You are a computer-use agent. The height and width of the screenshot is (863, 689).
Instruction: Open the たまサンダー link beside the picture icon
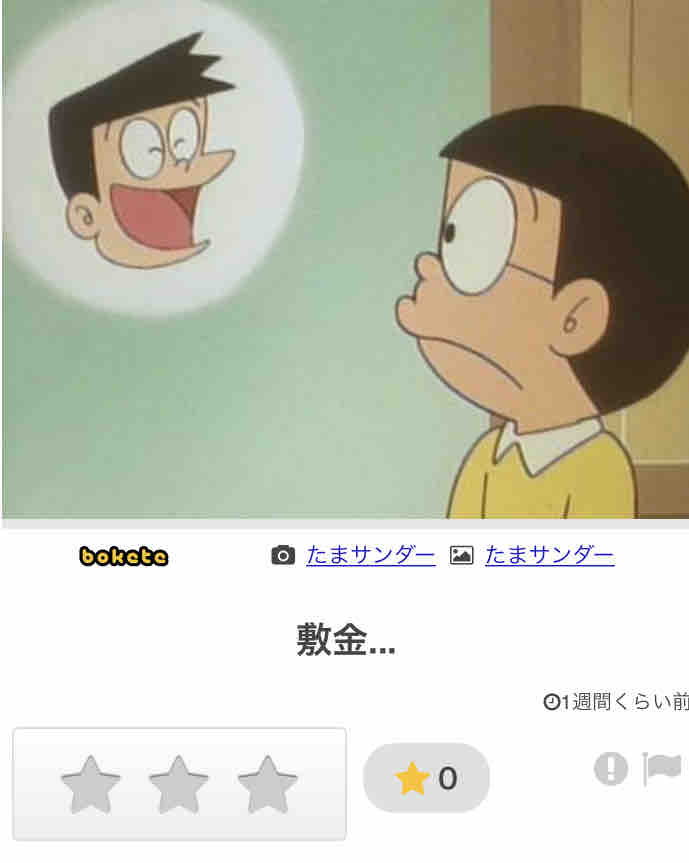point(549,555)
